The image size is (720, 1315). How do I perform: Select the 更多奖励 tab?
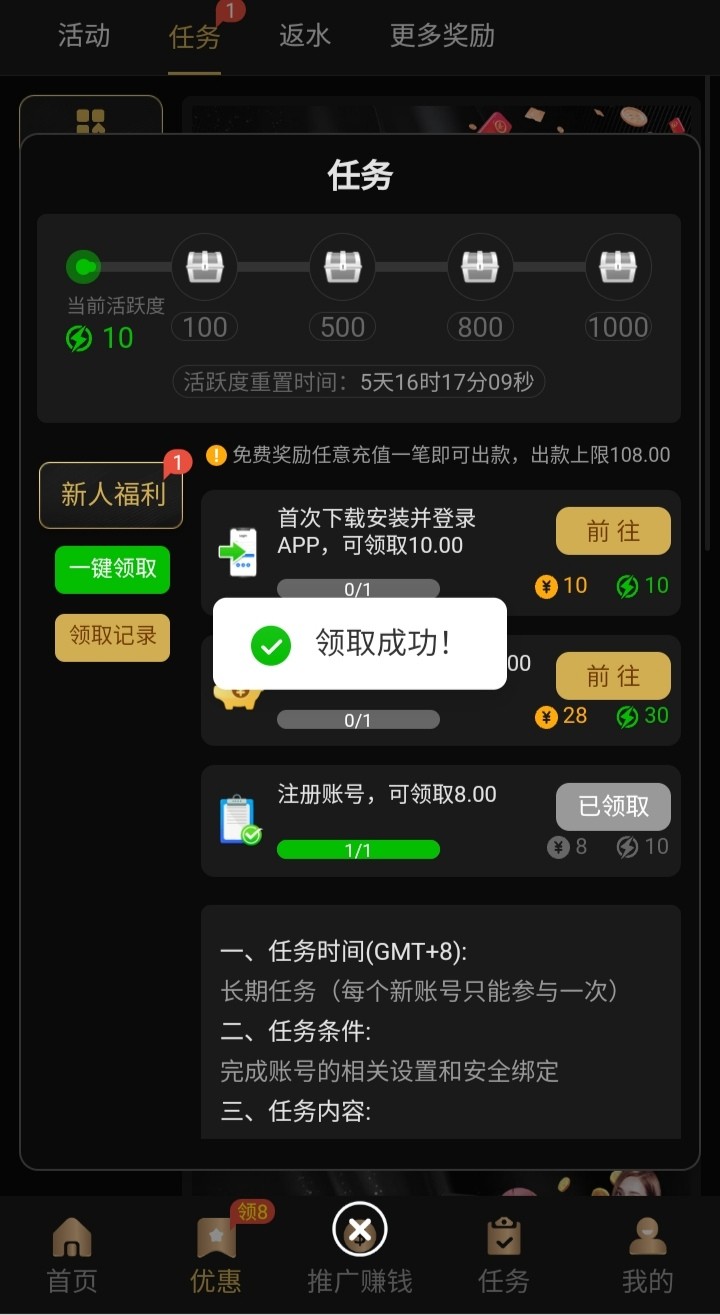click(x=442, y=36)
